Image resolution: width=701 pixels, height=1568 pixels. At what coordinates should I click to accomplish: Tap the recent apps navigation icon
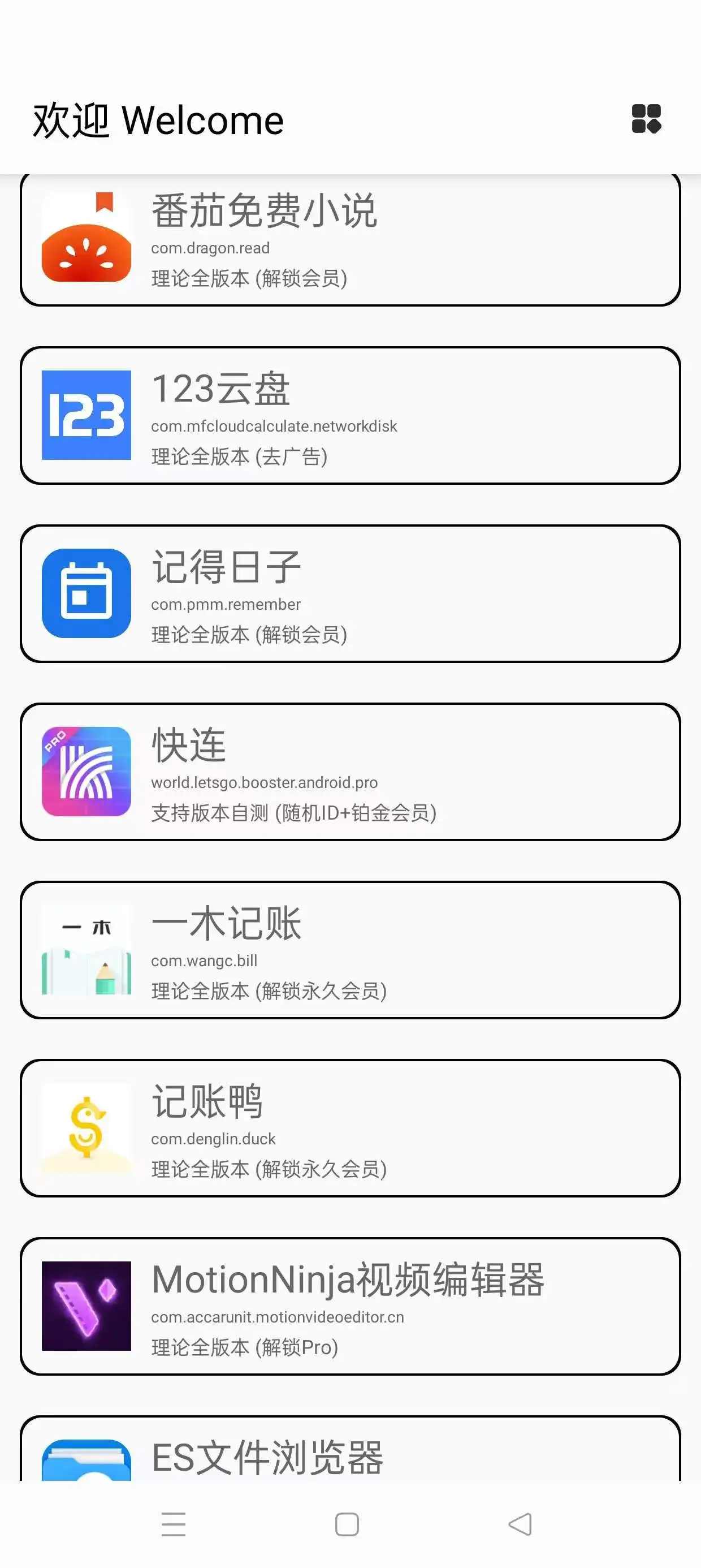click(174, 1524)
